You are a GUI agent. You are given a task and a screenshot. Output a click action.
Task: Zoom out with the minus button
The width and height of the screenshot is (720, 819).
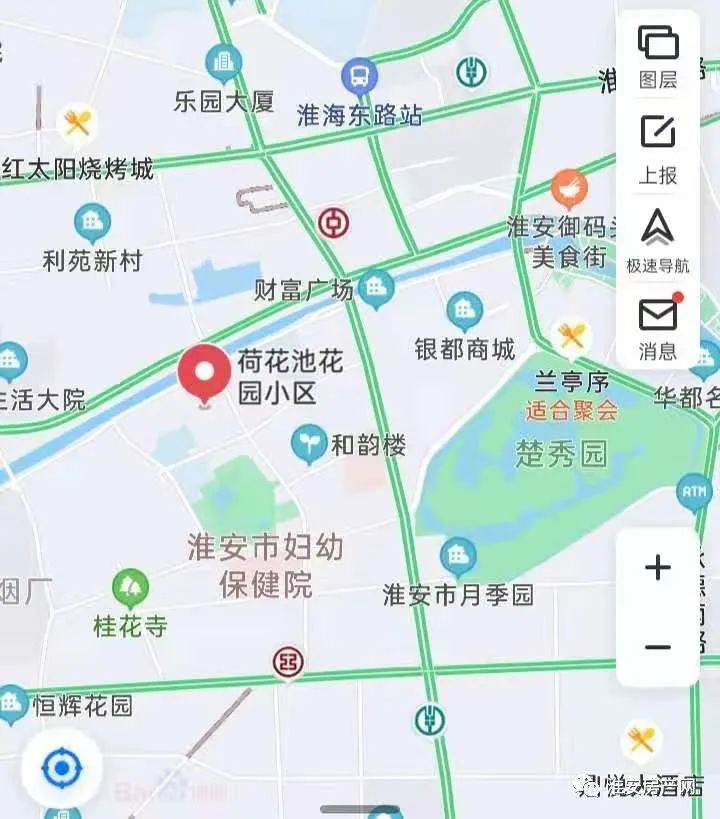[x=657, y=647]
